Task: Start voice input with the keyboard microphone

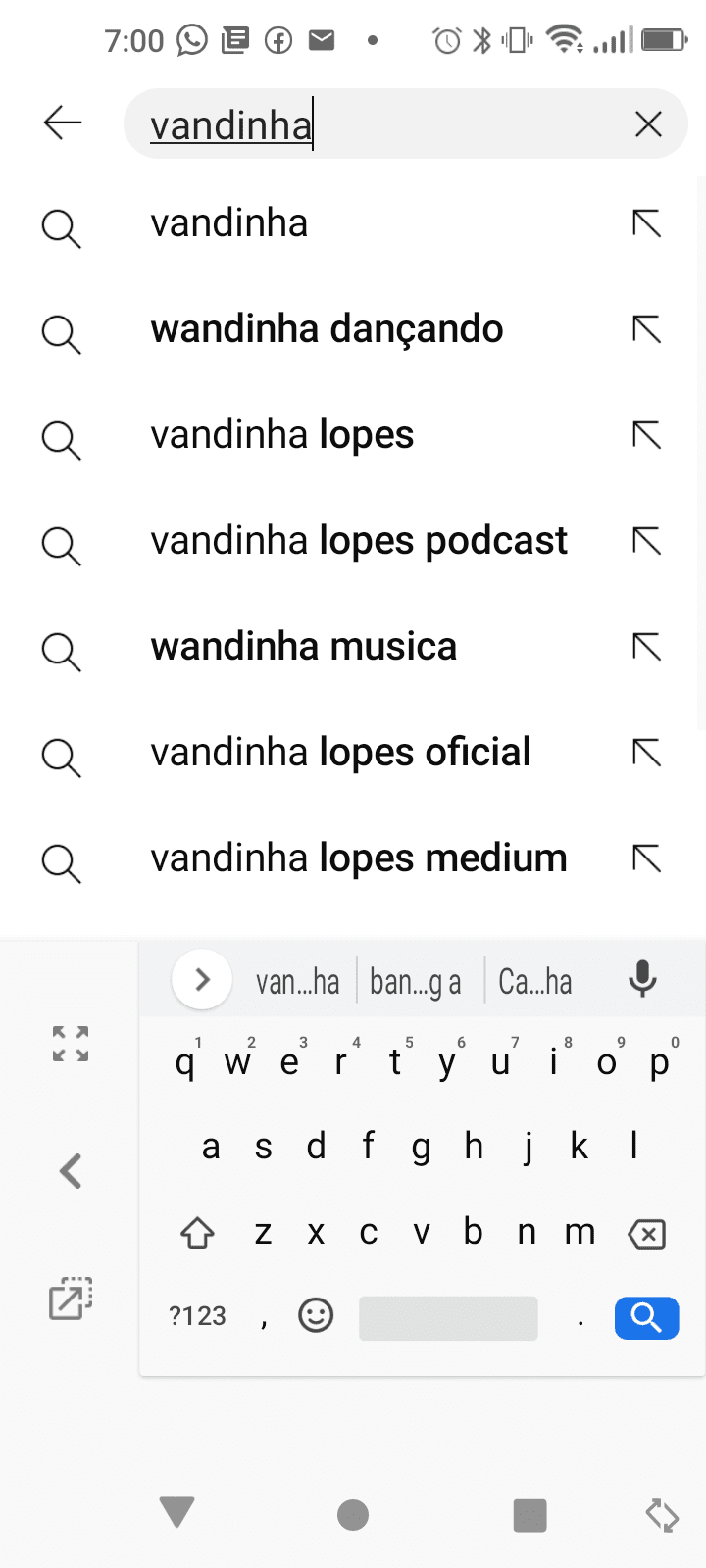Action: click(x=642, y=979)
